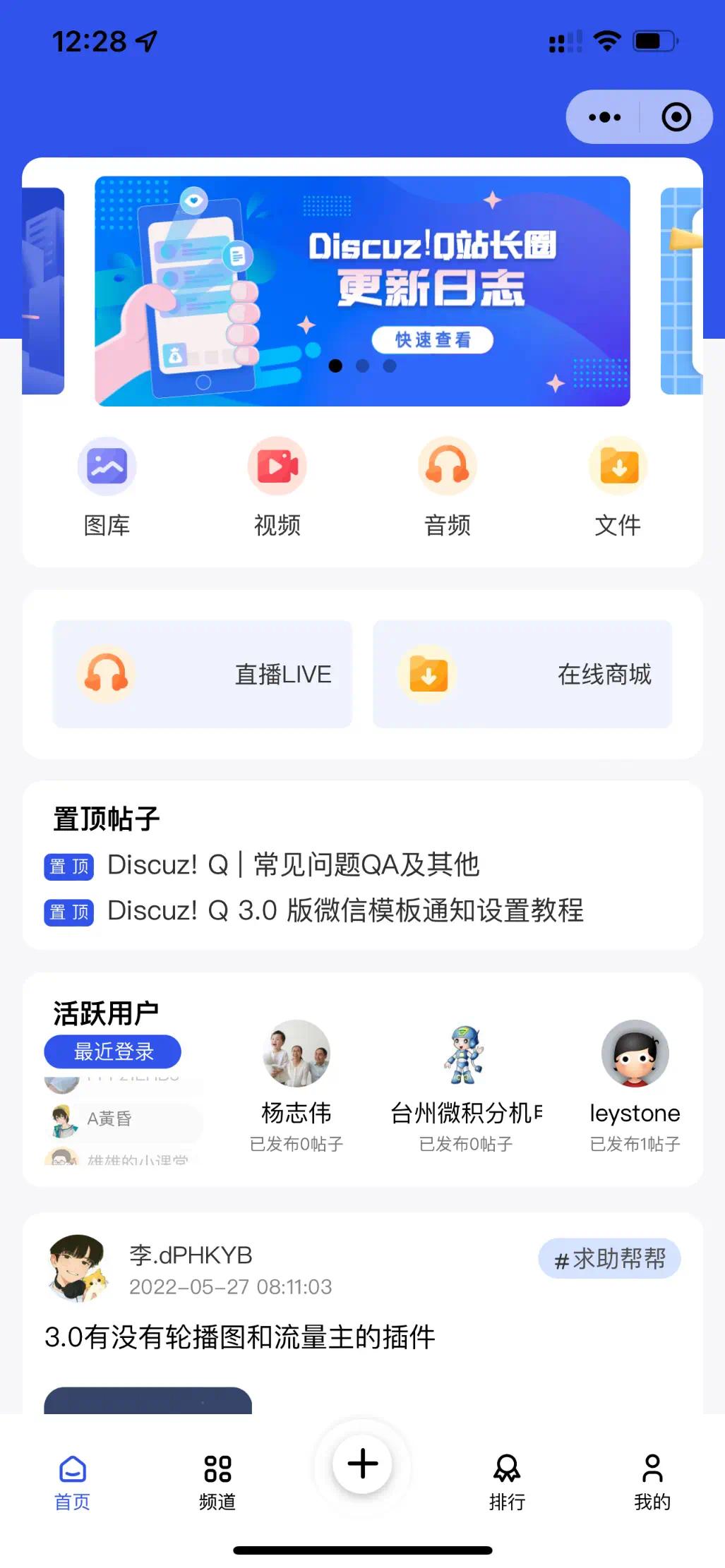Open the 音频 audio section
This screenshot has width=725, height=1568.
447,486
